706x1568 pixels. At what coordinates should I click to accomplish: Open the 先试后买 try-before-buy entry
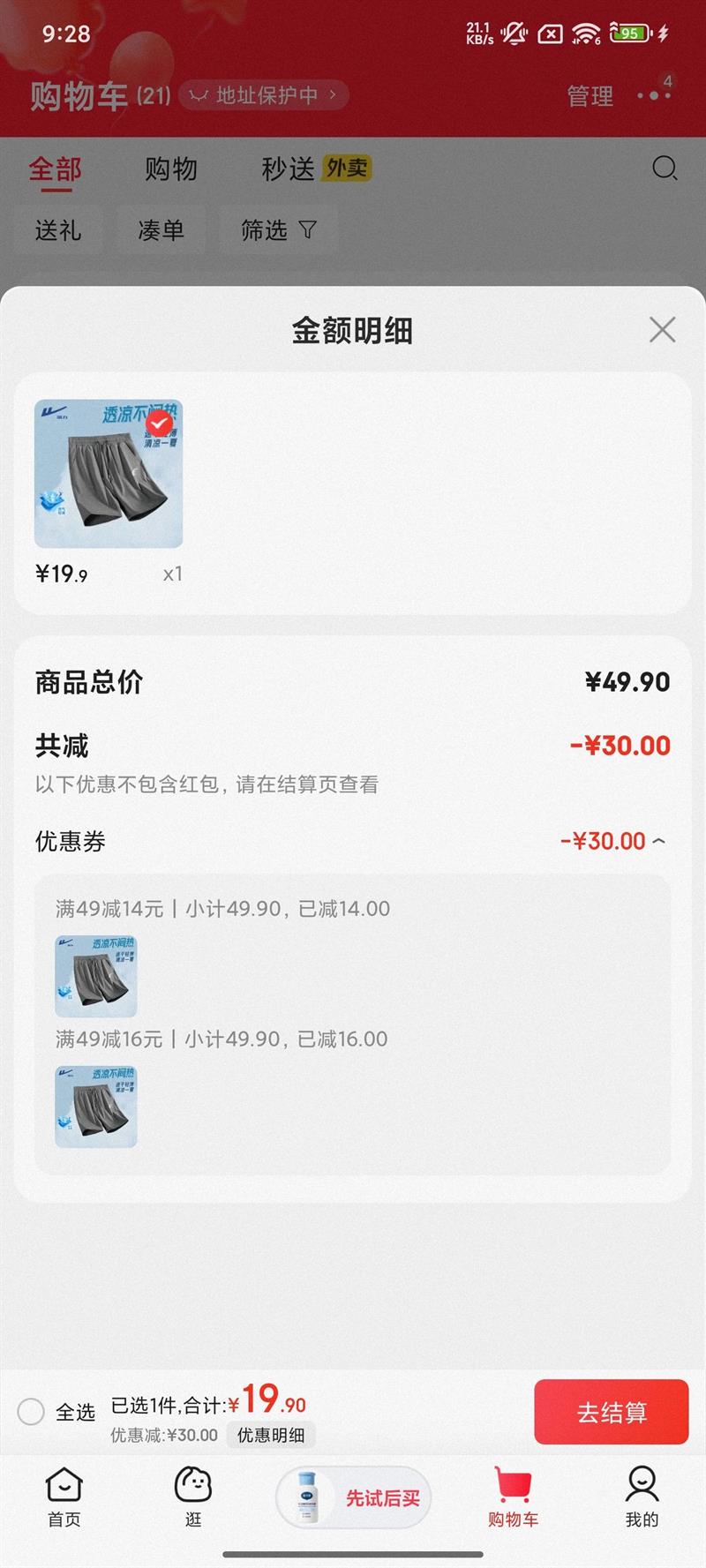pos(353,1497)
